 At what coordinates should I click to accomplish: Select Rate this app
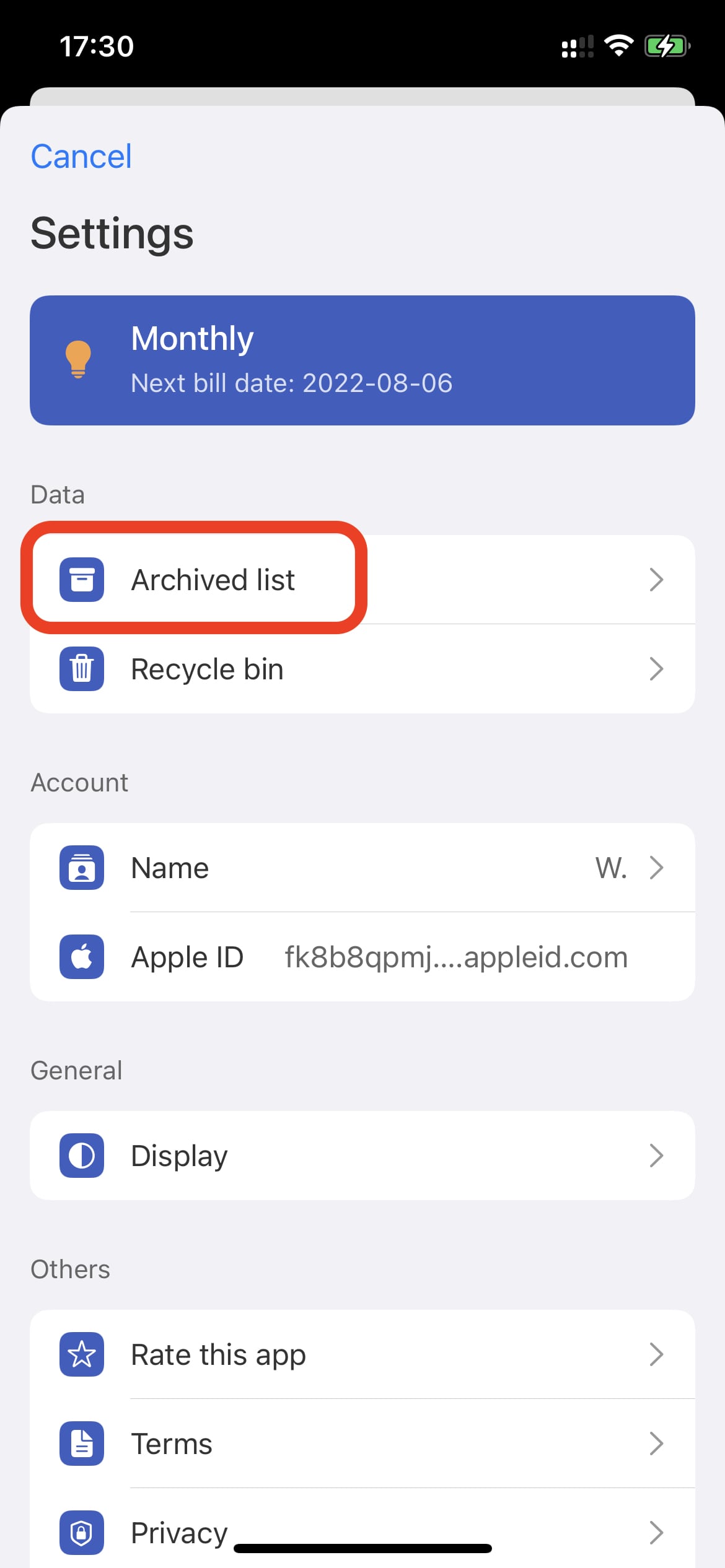tap(362, 1354)
